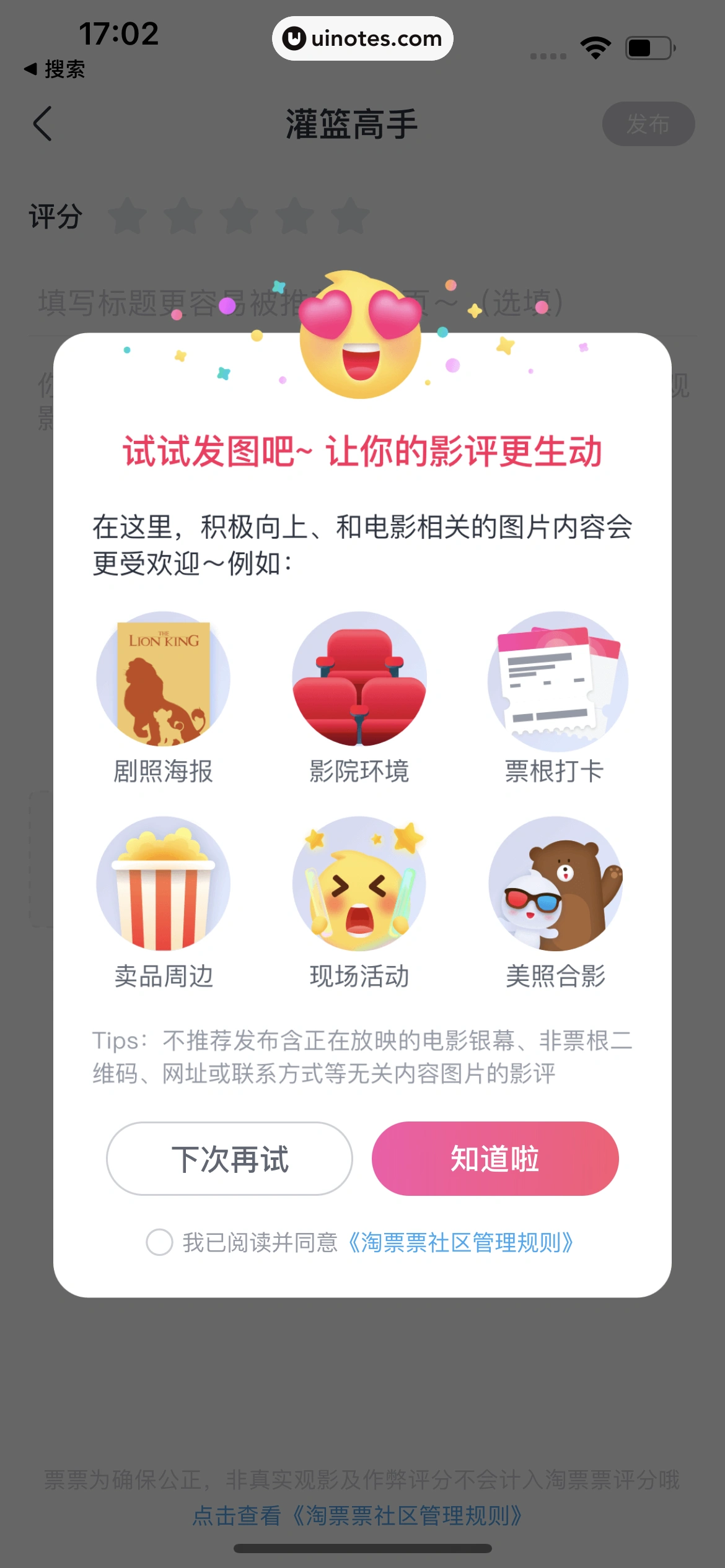725x1568 pixels.
Task: Tap the 现场活动 cheering emoji icon
Action: tap(362, 886)
